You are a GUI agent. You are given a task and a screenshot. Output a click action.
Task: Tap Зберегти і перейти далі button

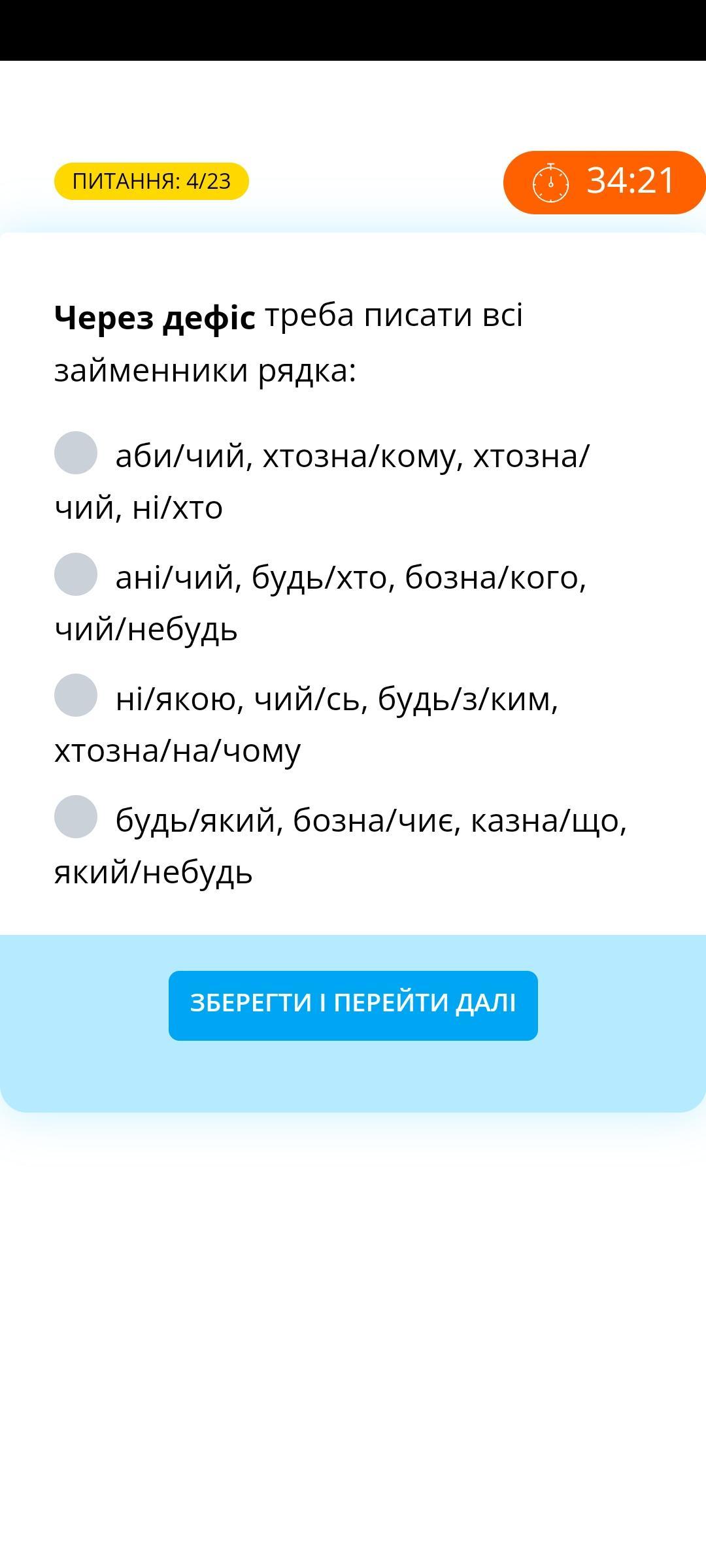point(353,1005)
